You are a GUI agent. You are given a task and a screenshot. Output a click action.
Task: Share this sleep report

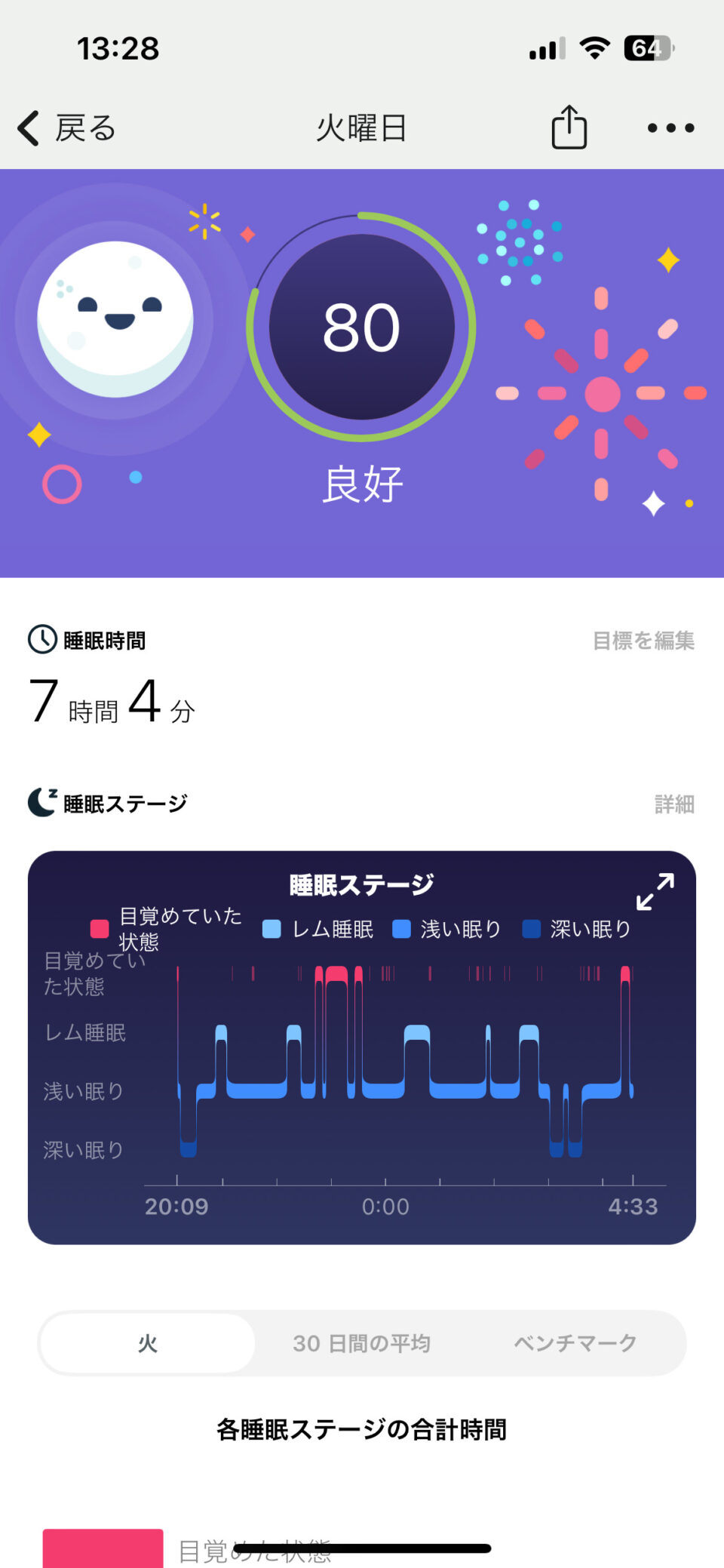pos(569,127)
